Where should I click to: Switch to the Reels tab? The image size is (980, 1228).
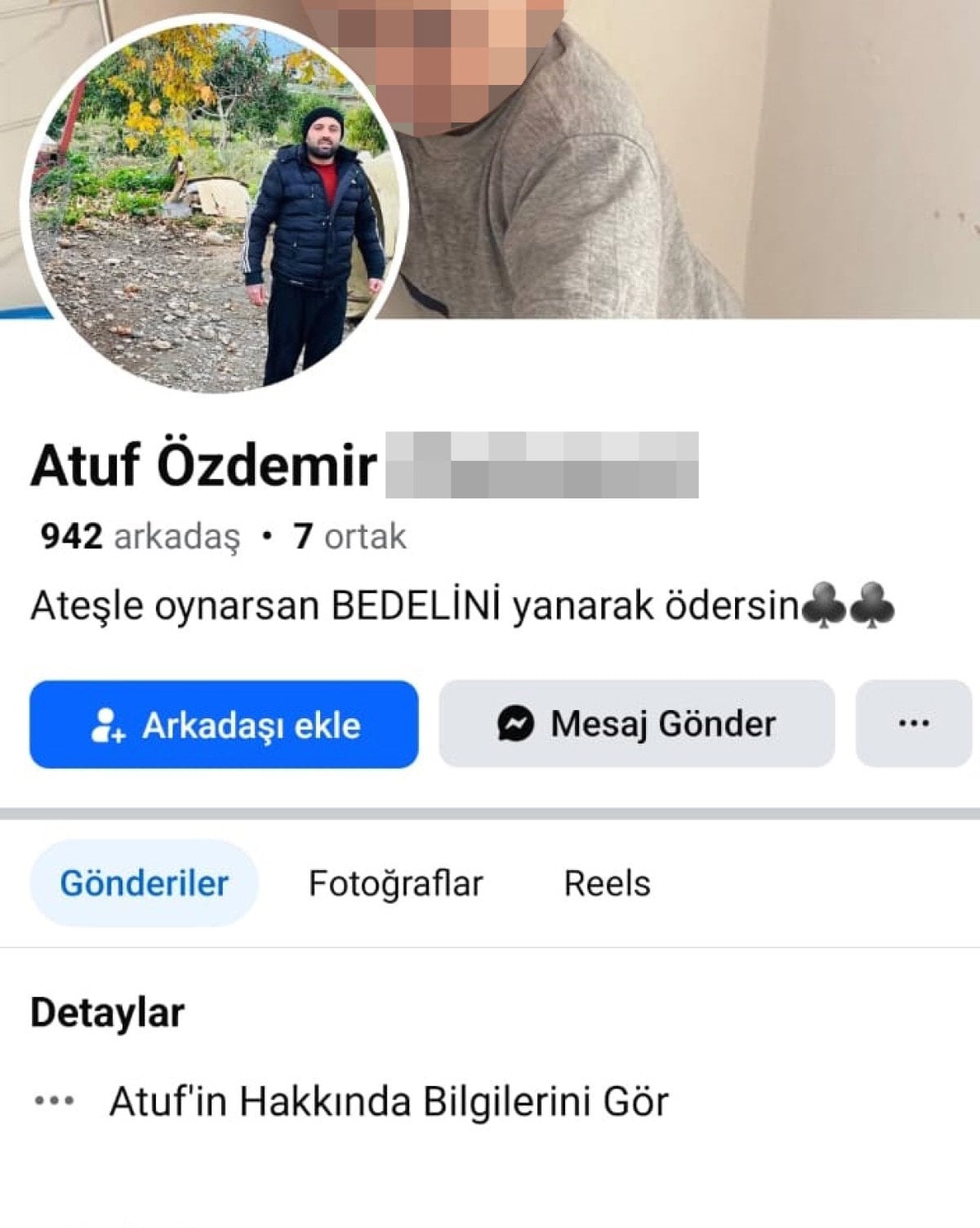tap(607, 883)
